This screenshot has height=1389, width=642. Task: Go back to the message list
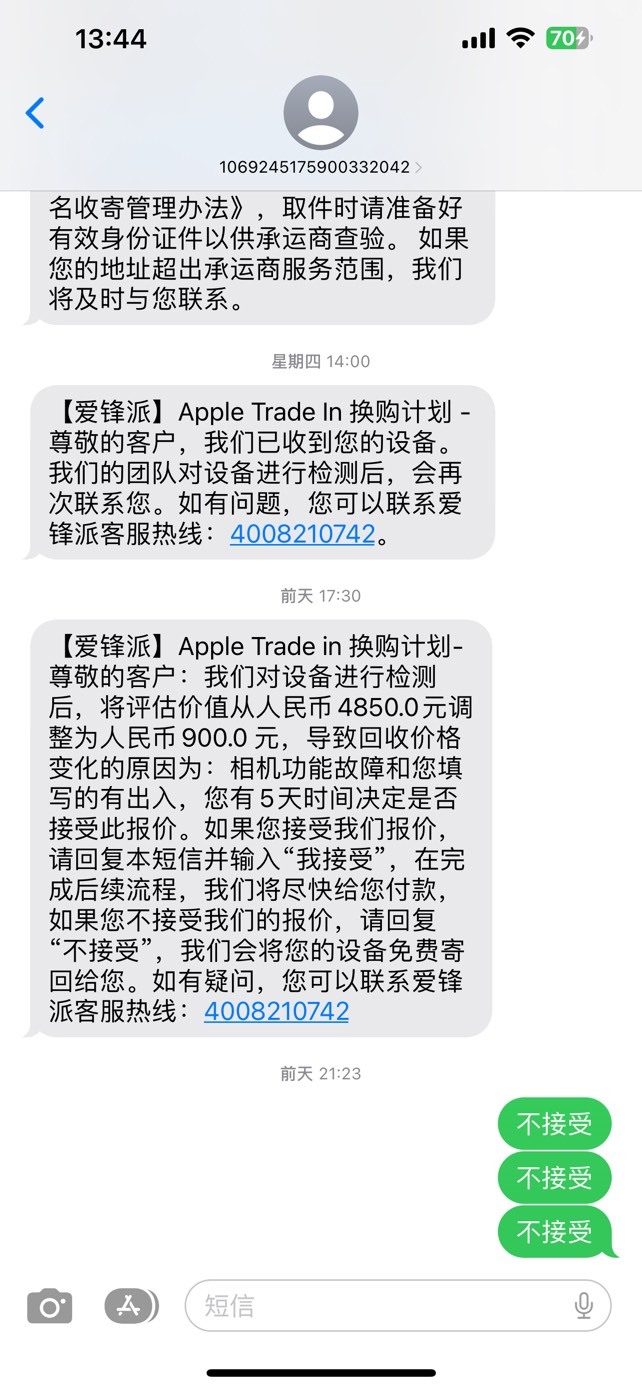(x=35, y=113)
